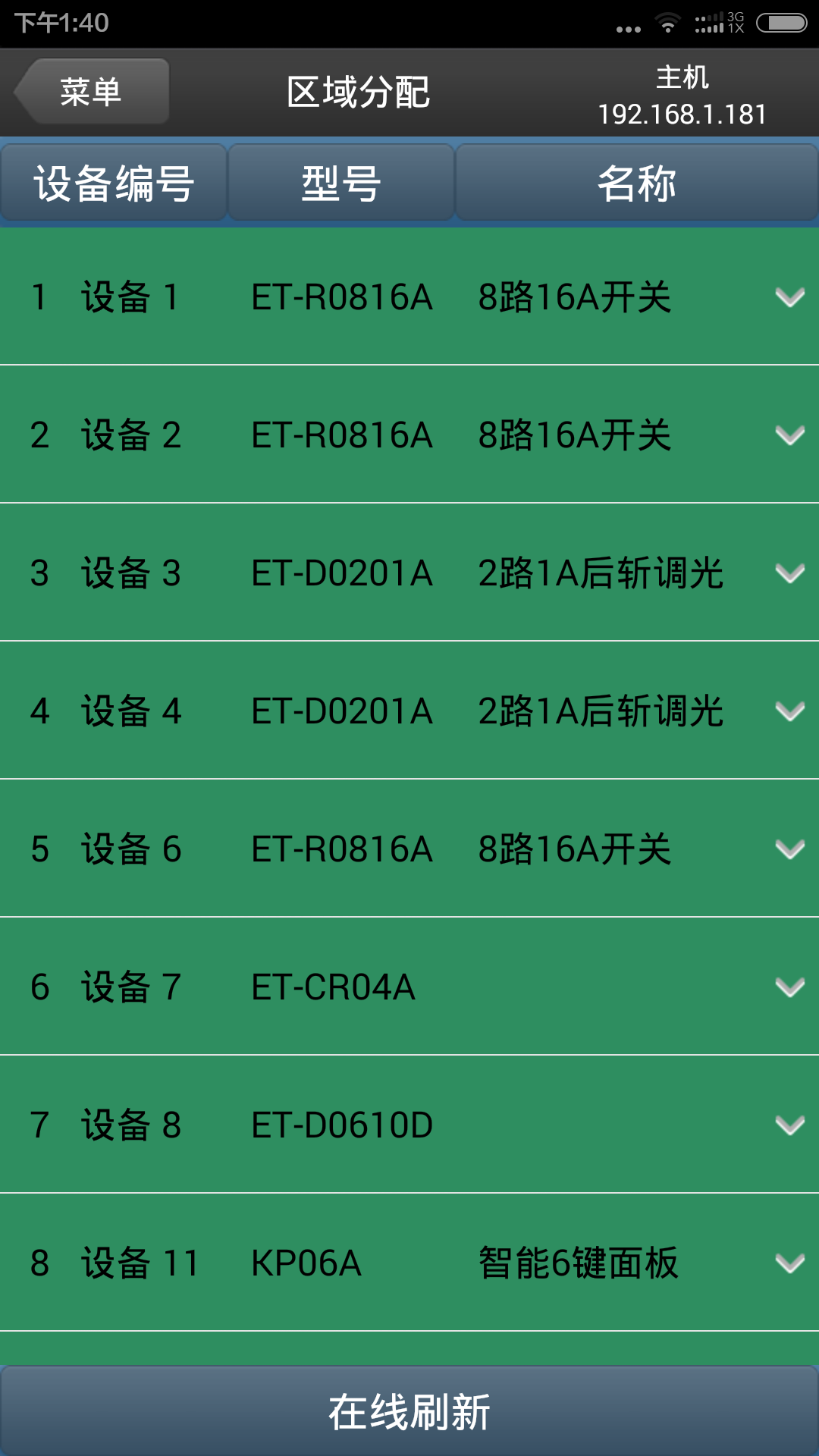Go back with the 菜单 button
Viewport: 819px width, 1456px height.
(92, 92)
